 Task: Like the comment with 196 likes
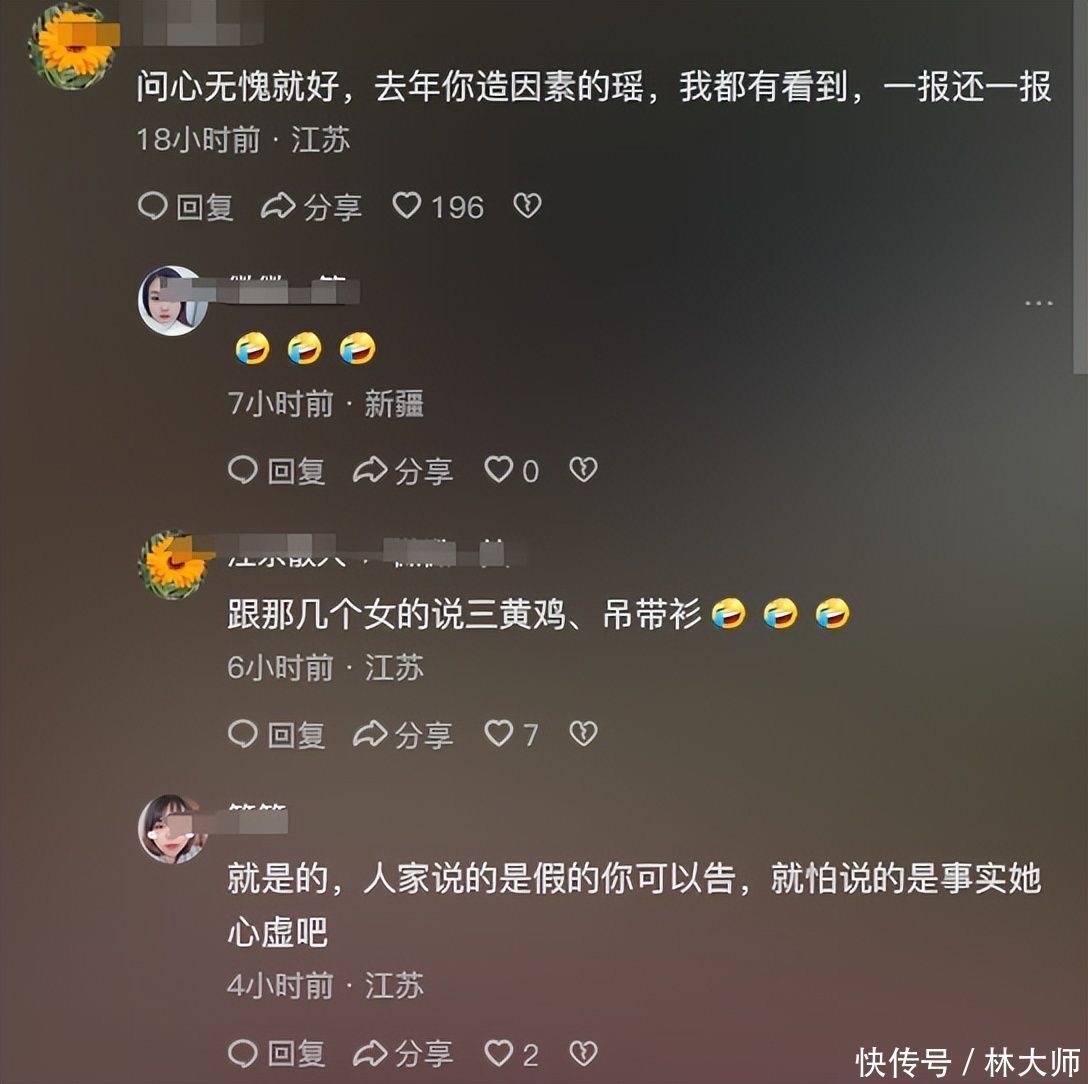[407, 206]
